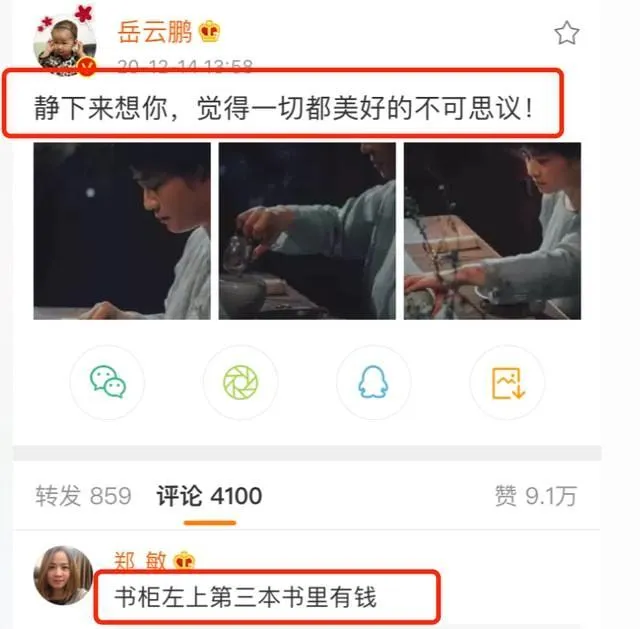Open commenter 郑敏's avatar
This screenshot has width=640, height=629.
64,576
